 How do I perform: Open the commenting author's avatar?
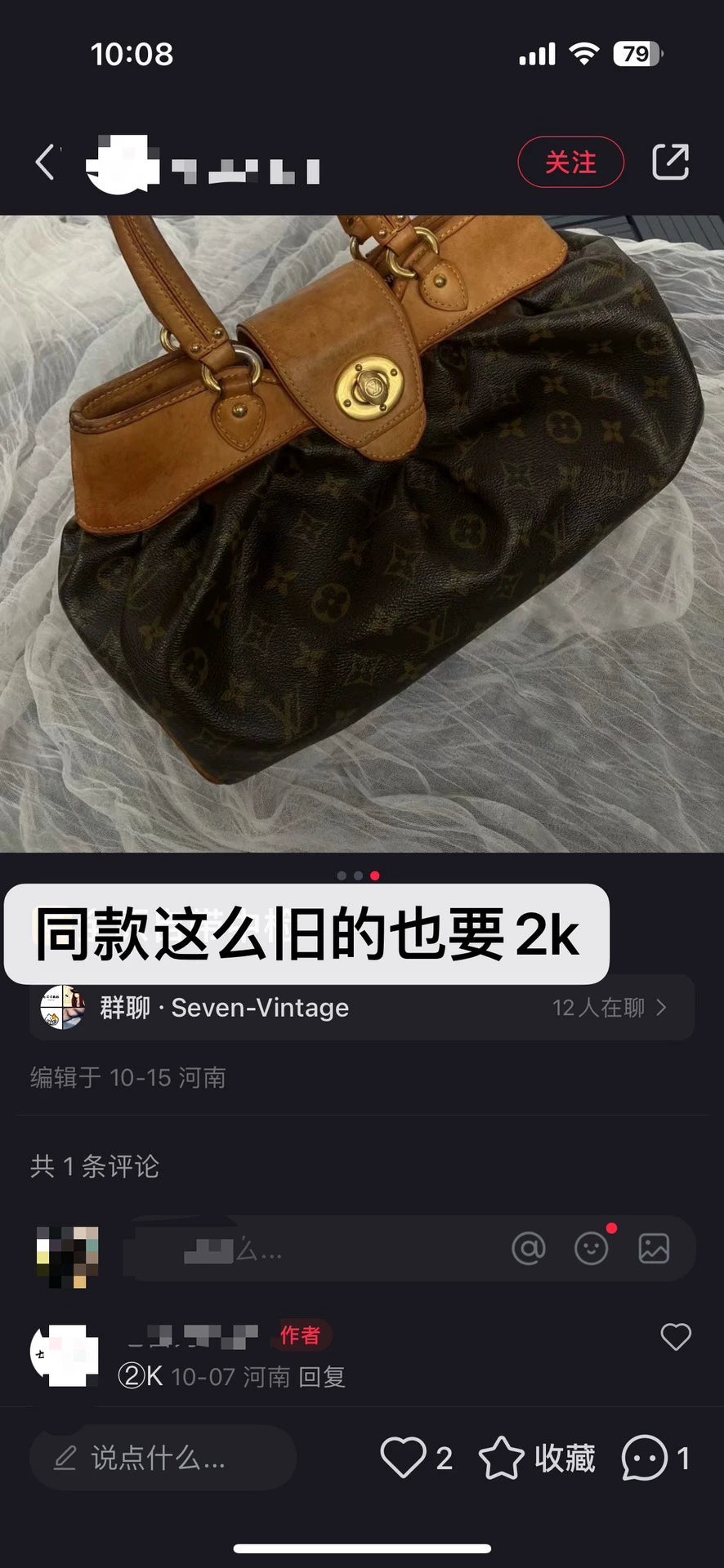click(64, 1356)
